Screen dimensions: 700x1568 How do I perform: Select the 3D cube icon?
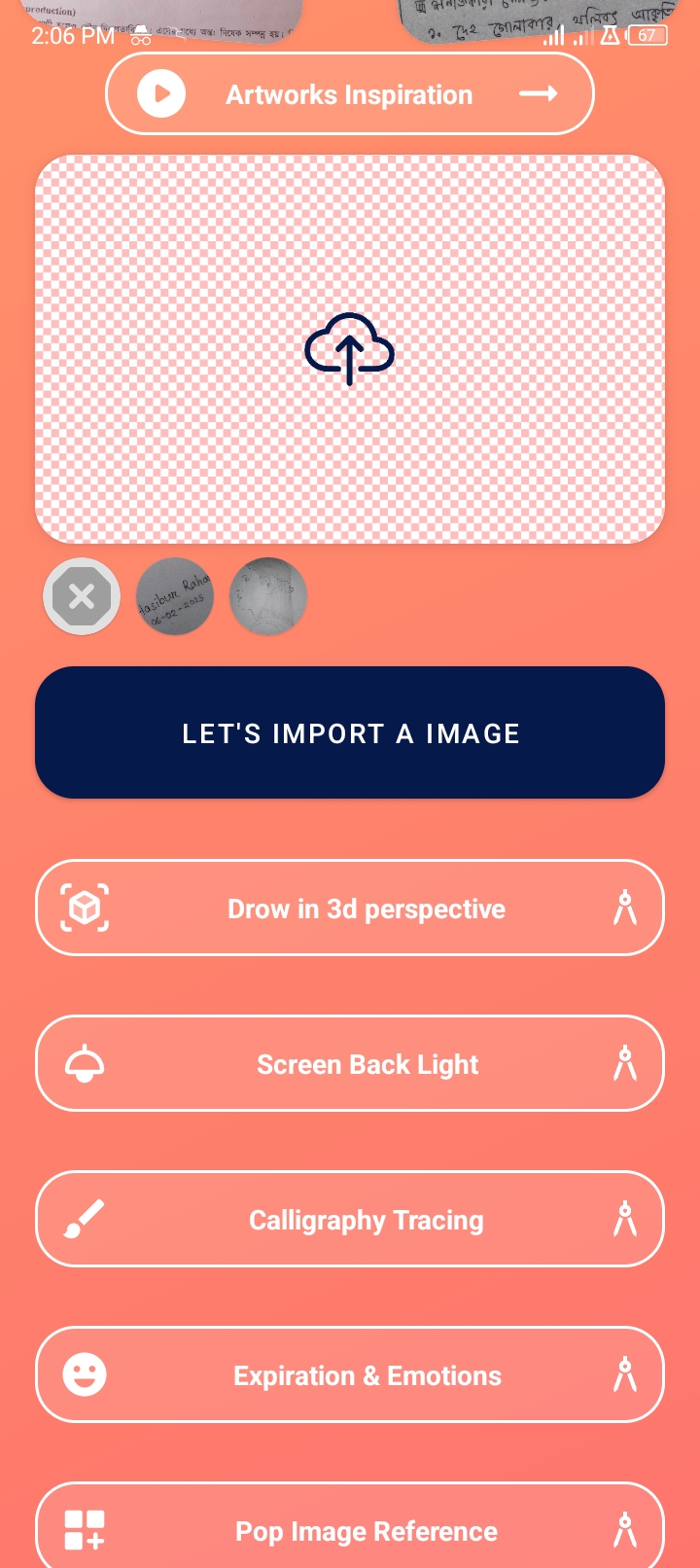(x=84, y=908)
